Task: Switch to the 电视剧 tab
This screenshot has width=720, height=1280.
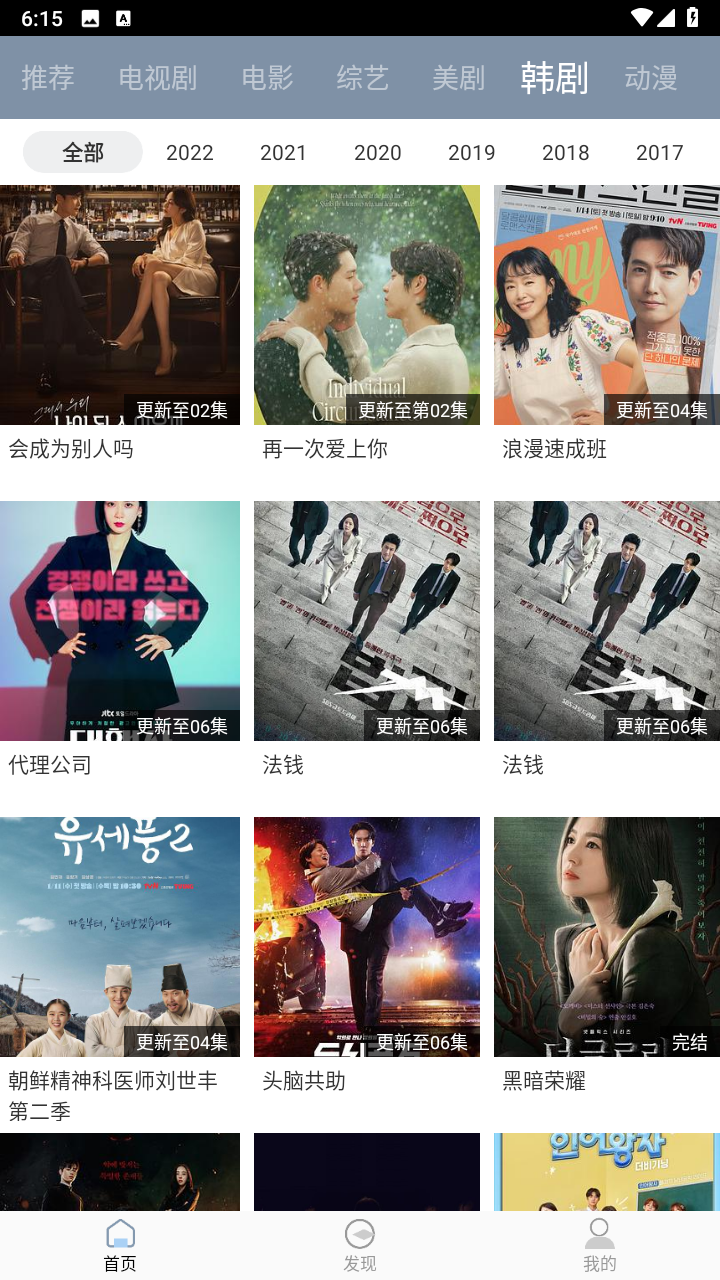Action: [158, 78]
